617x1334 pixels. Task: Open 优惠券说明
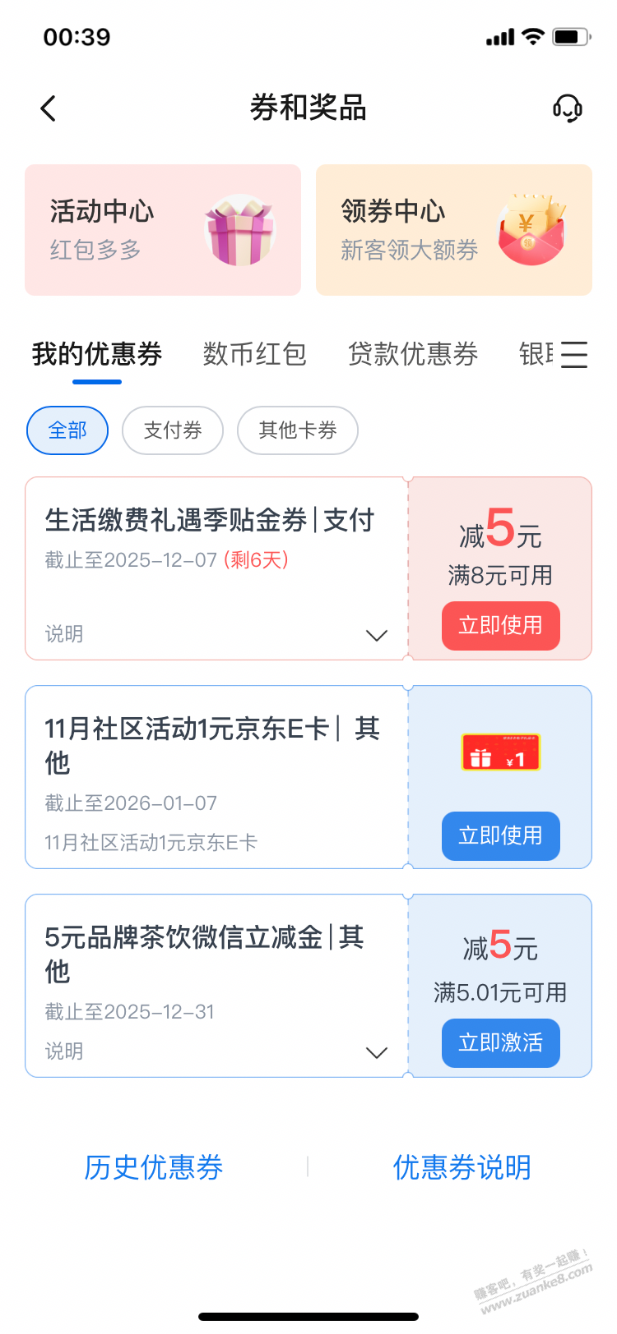point(461,1167)
